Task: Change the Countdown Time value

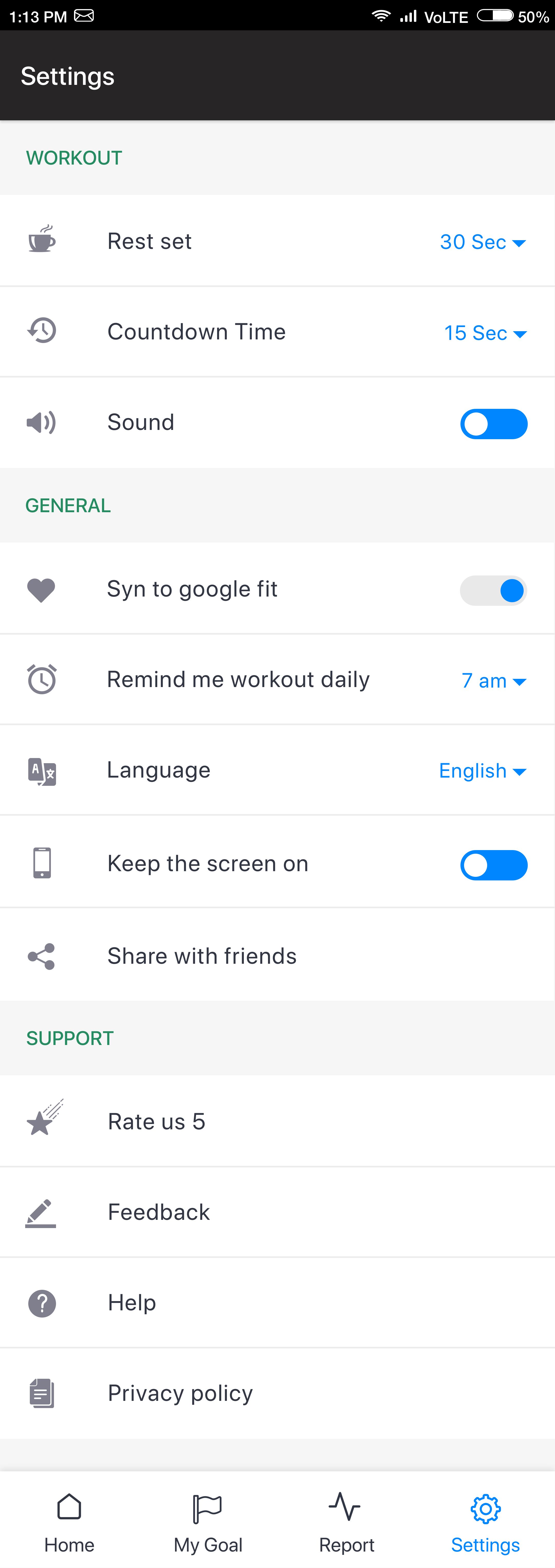Action: tap(484, 333)
